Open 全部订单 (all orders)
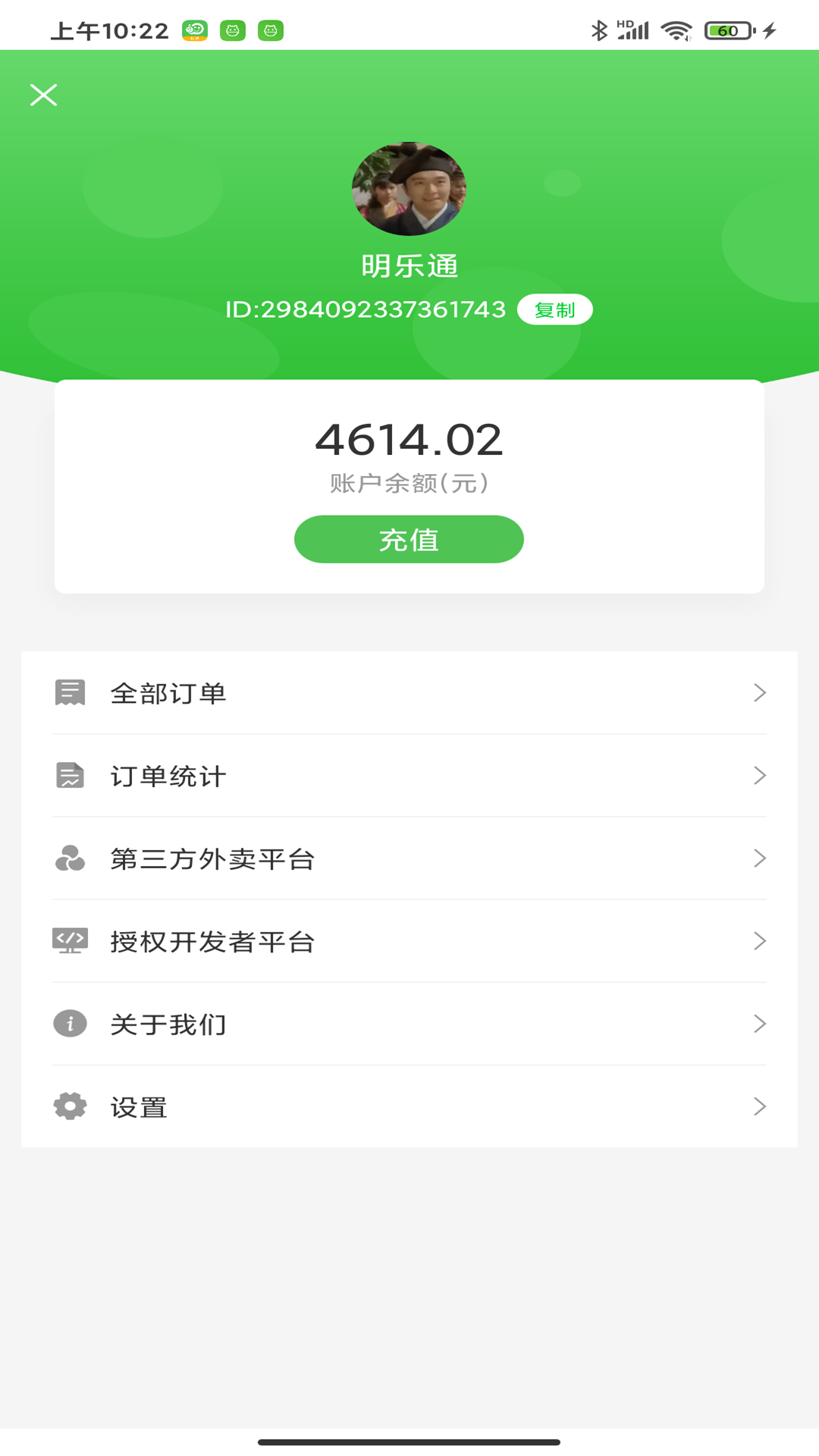This screenshot has height=1456, width=819. pyautogui.click(x=409, y=693)
